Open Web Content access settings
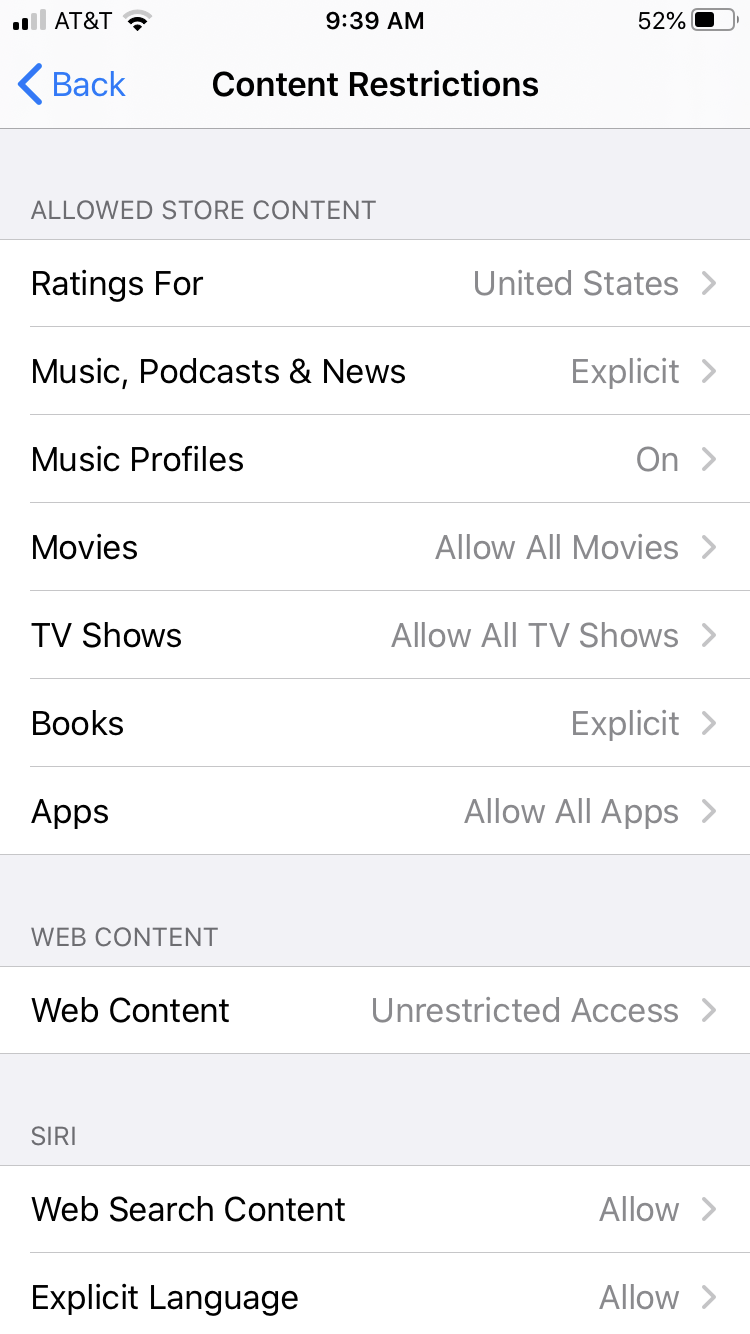The width and height of the screenshot is (750, 1334). [375, 1011]
